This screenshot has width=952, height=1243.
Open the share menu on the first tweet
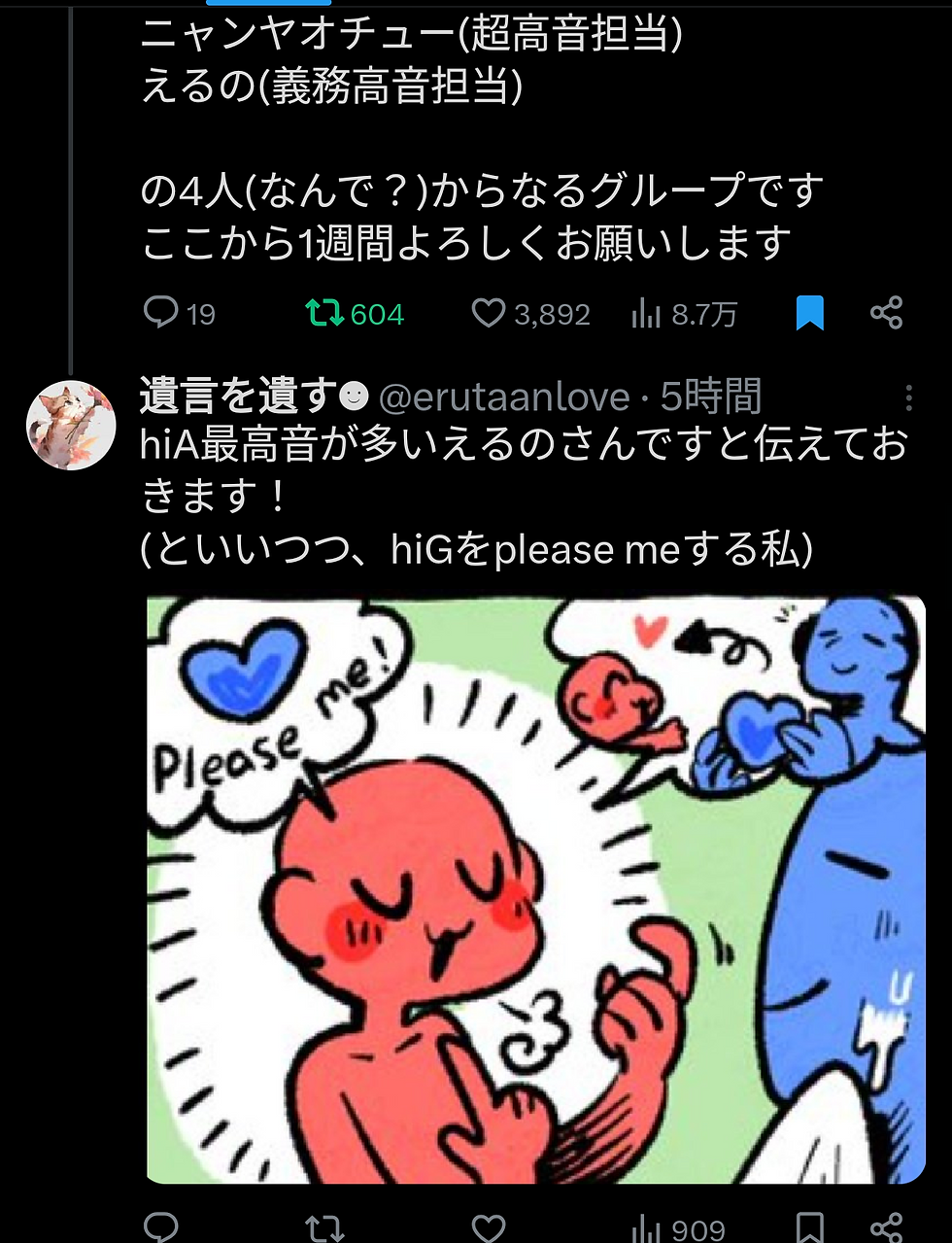[885, 313]
